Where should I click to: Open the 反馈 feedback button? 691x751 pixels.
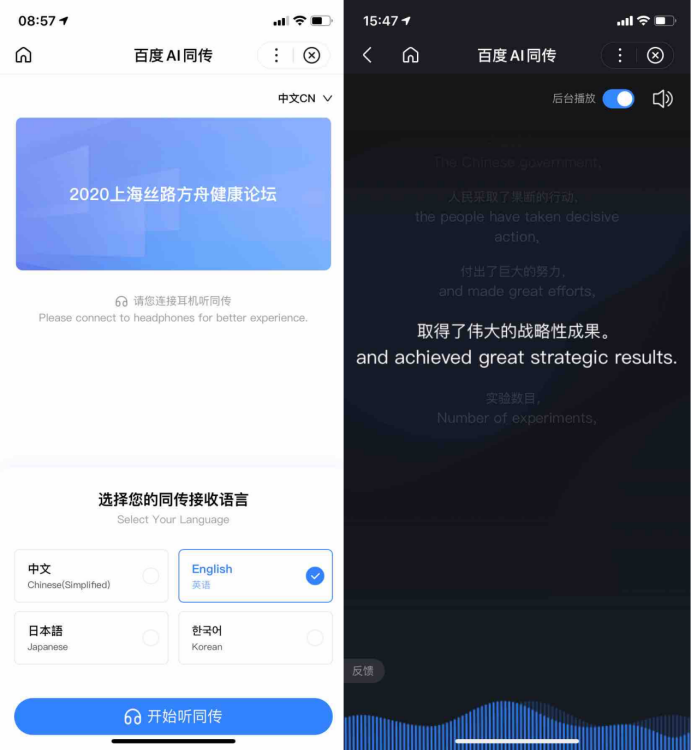(x=363, y=671)
